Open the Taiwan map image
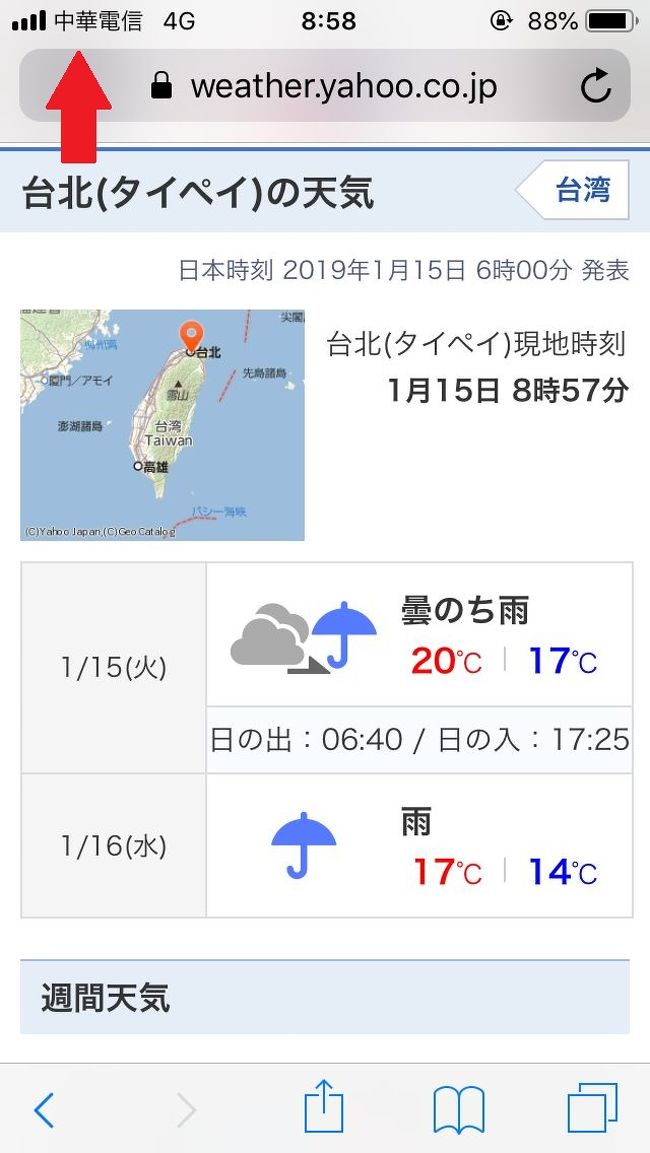Image resolution: width=650 pixels, height=1153 pixels. pyautogui.click(x=162, y=425)
